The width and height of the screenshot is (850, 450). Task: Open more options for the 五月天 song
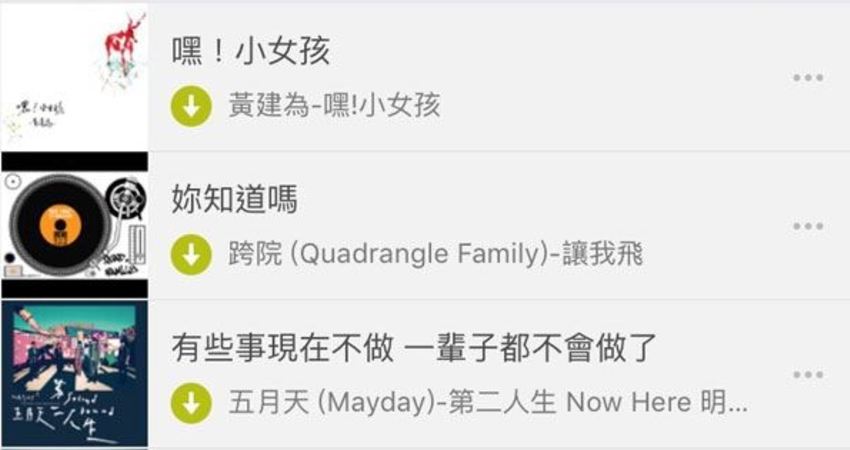point(807,375)
